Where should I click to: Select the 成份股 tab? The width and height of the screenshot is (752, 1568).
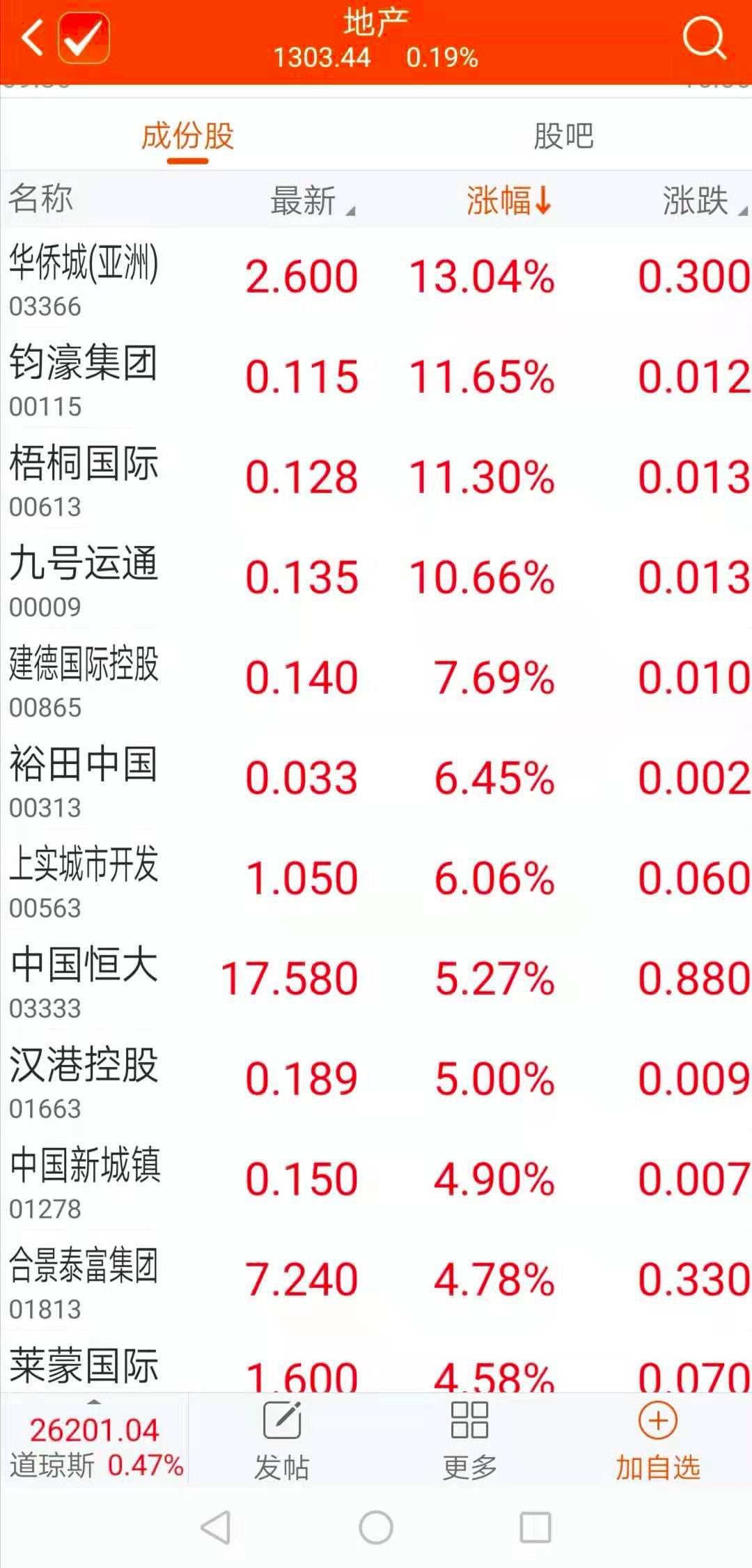187,136
